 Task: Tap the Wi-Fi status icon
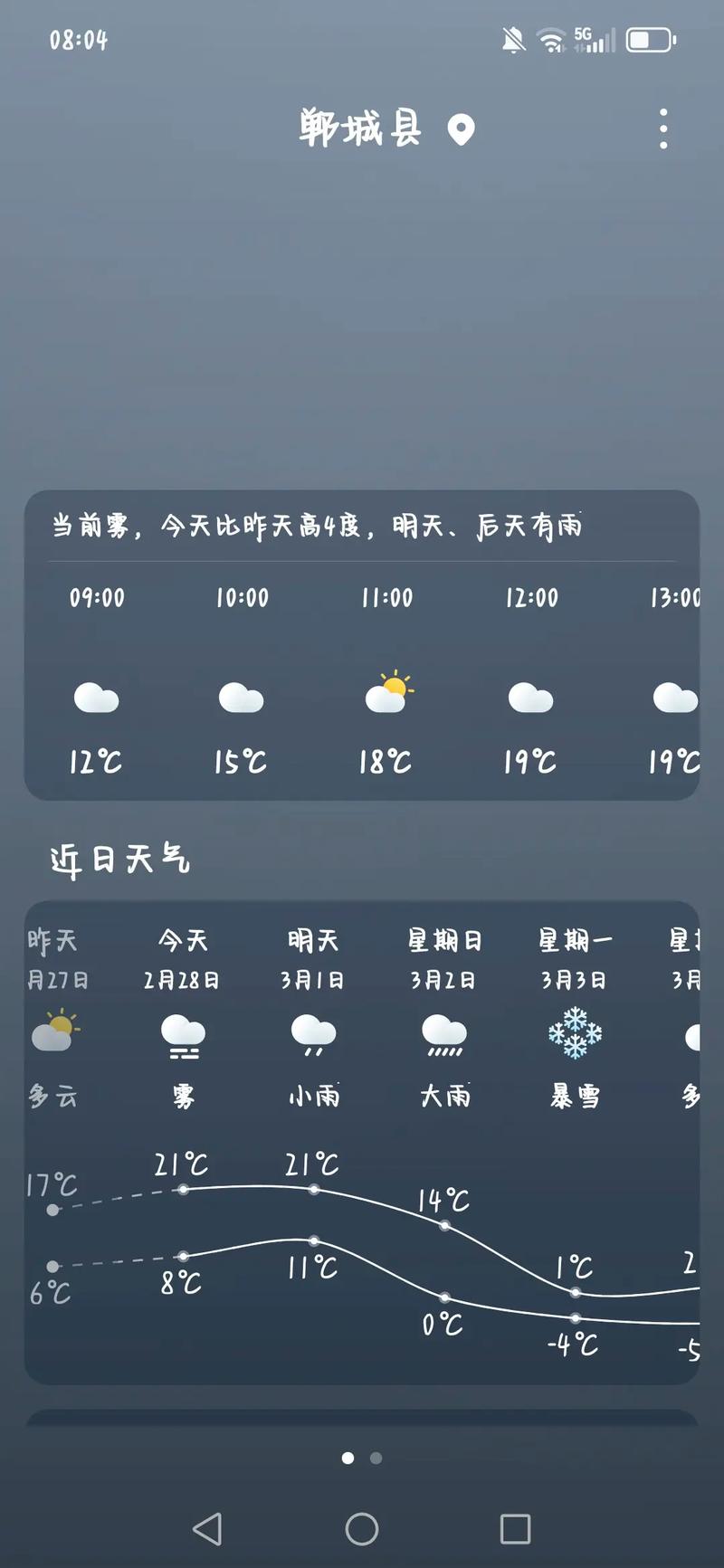tap(550, 39)
